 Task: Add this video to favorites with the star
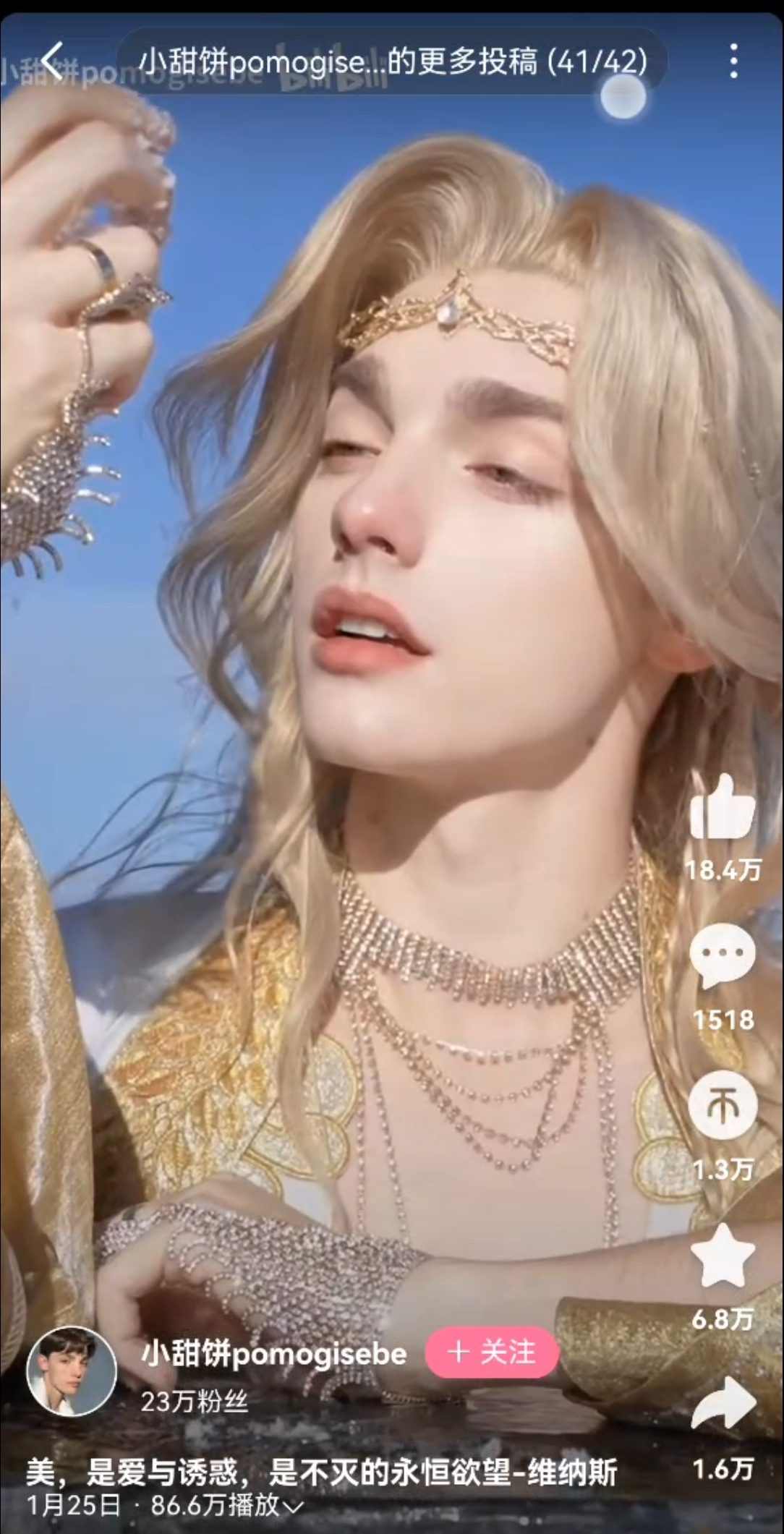(x=723, y=1258)
